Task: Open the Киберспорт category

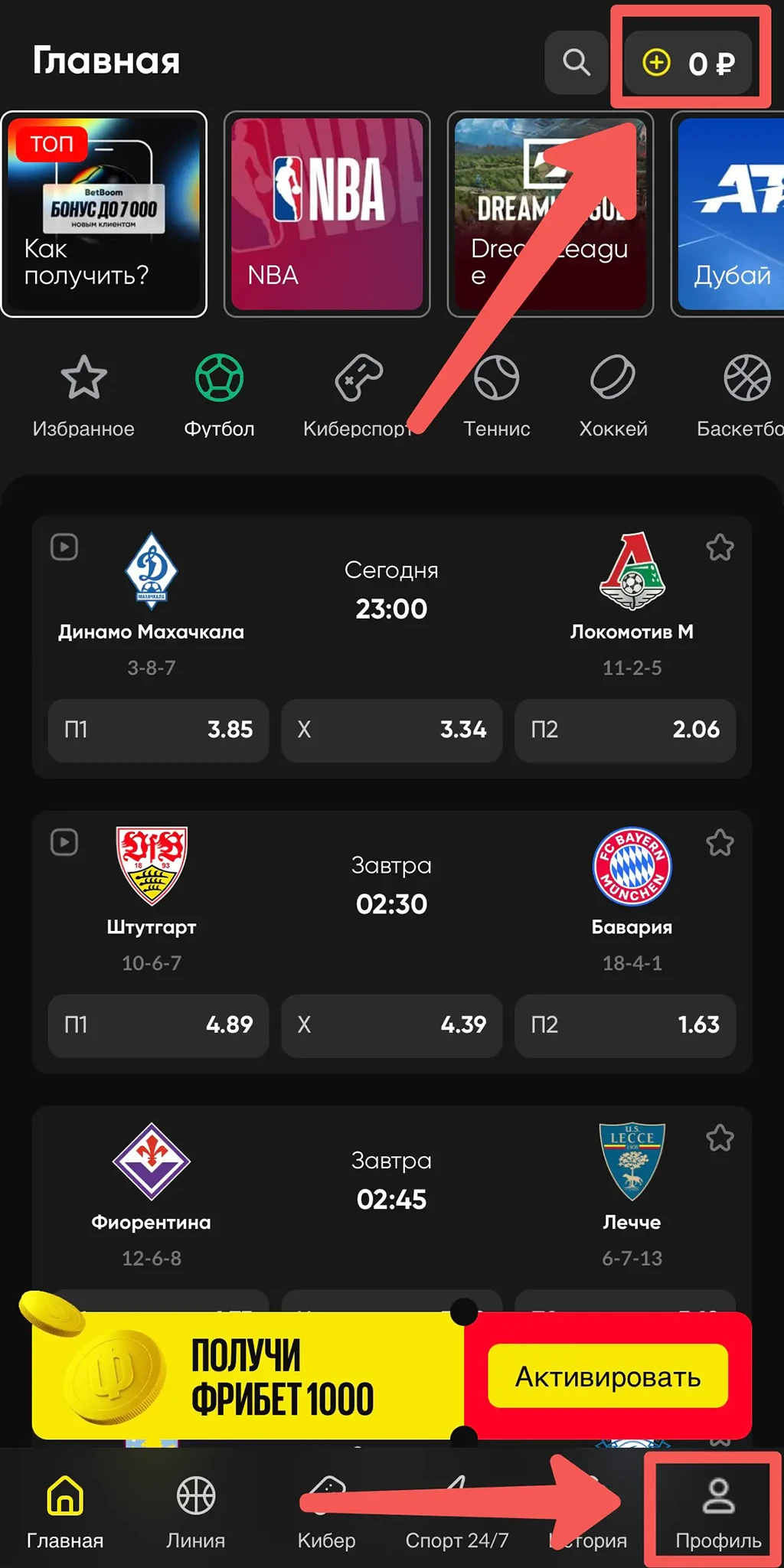Action: (x=358, y=377)
